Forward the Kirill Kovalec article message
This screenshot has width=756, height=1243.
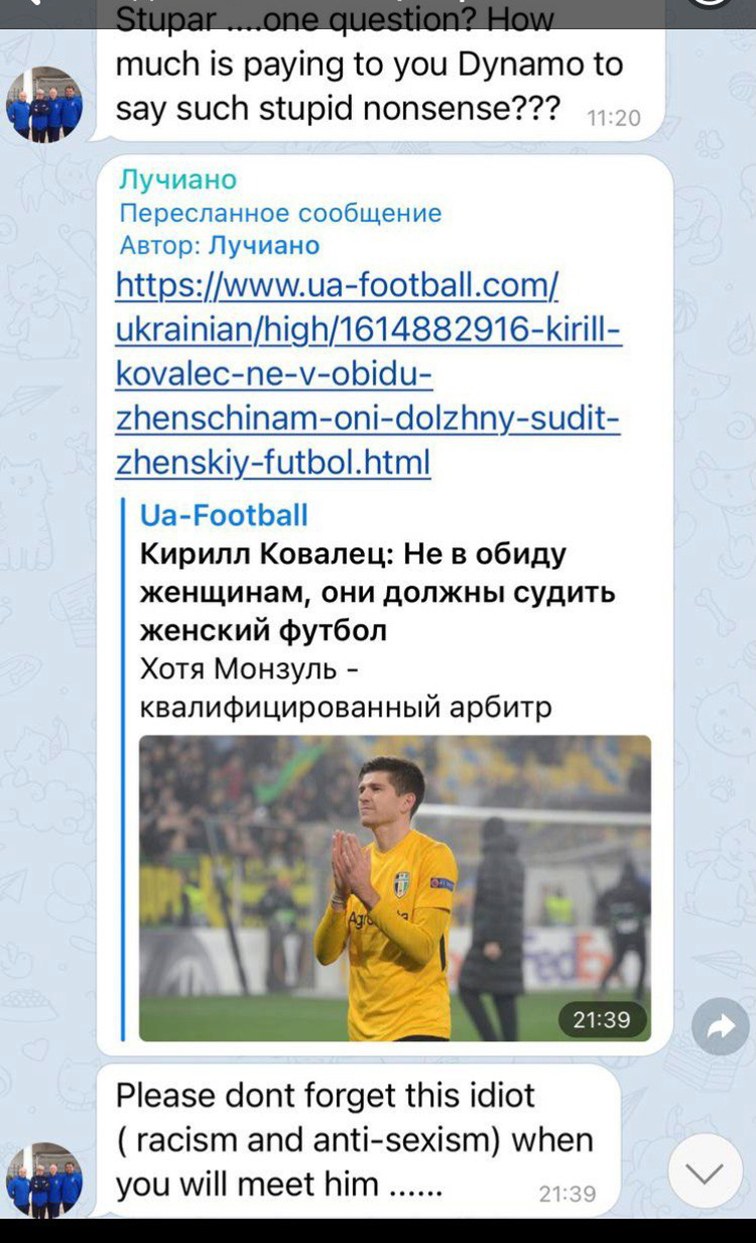[720, 1026]
